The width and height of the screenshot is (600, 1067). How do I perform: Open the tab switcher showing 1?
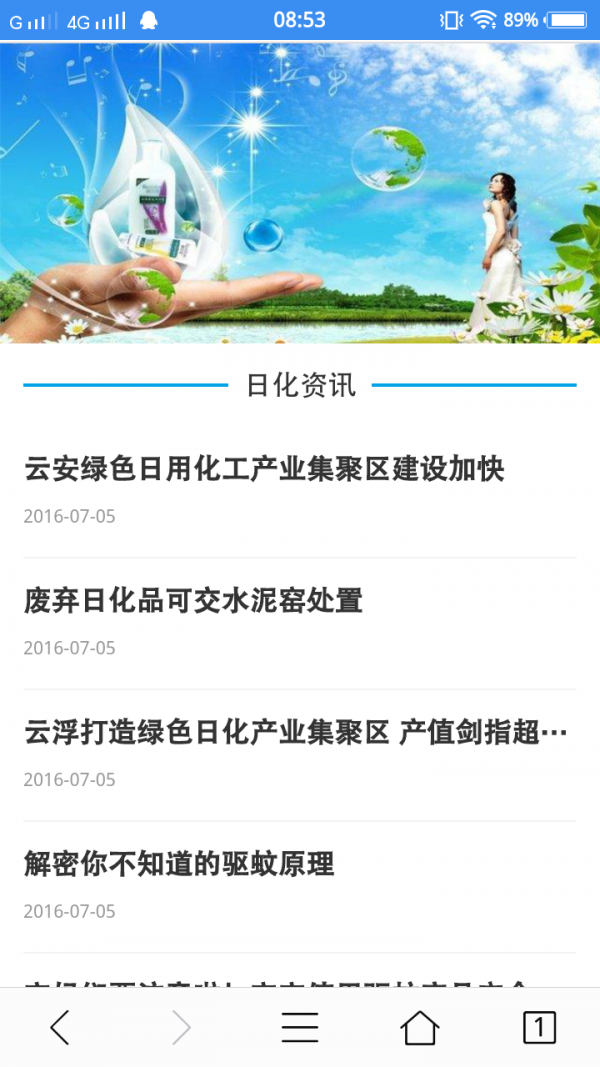pyautogui.click(x=539, y=1027)
